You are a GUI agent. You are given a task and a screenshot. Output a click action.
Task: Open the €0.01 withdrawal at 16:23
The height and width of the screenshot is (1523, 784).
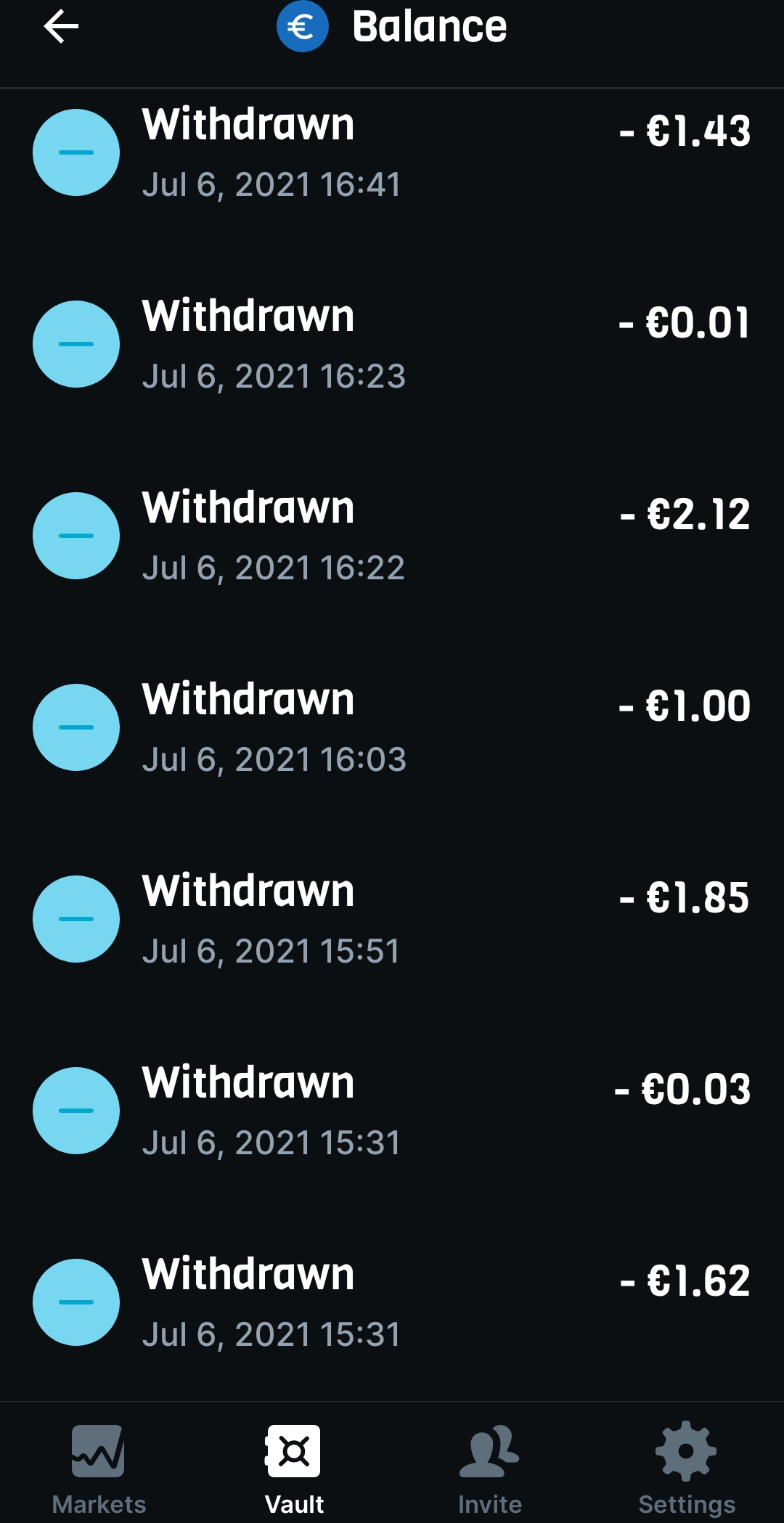(392, 344)
